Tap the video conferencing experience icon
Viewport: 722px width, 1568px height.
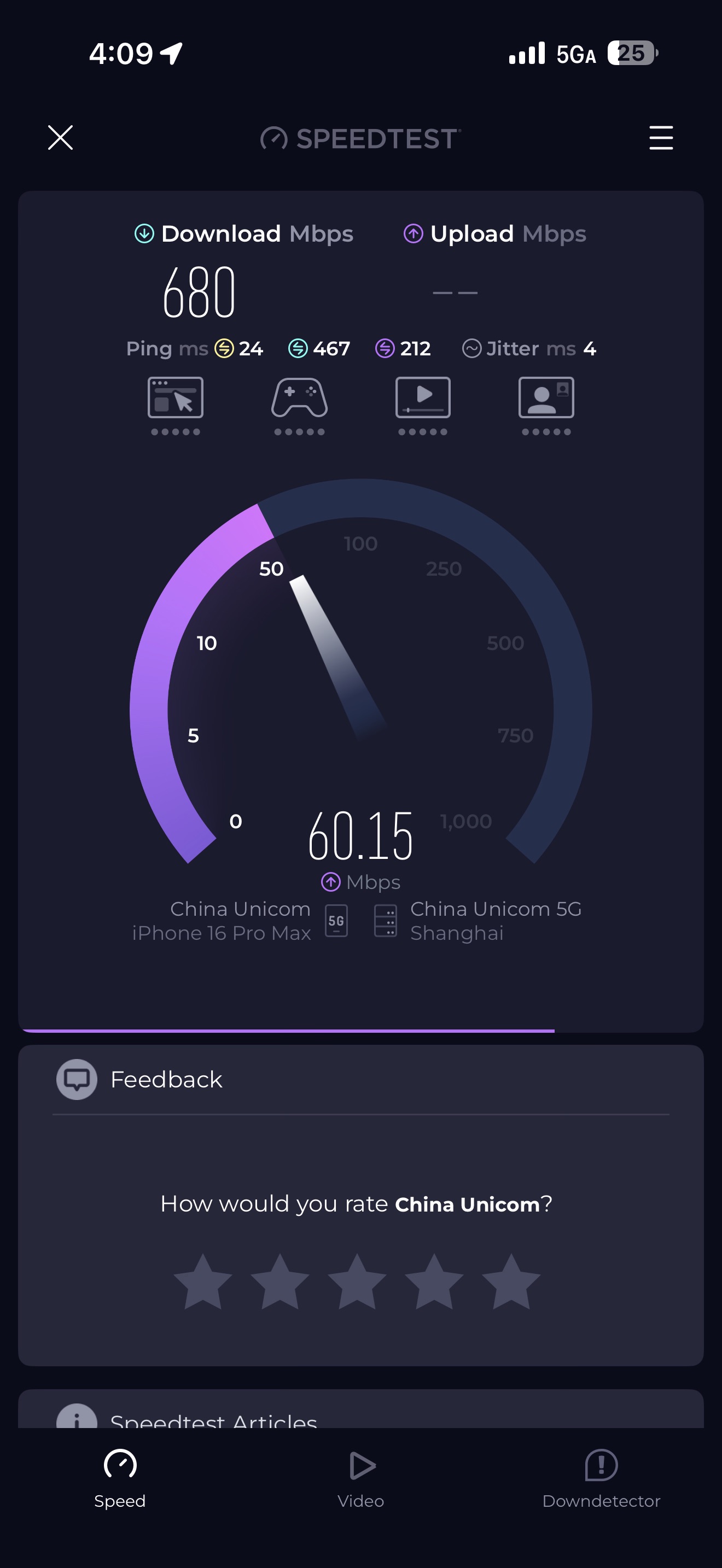pos(546,399)
